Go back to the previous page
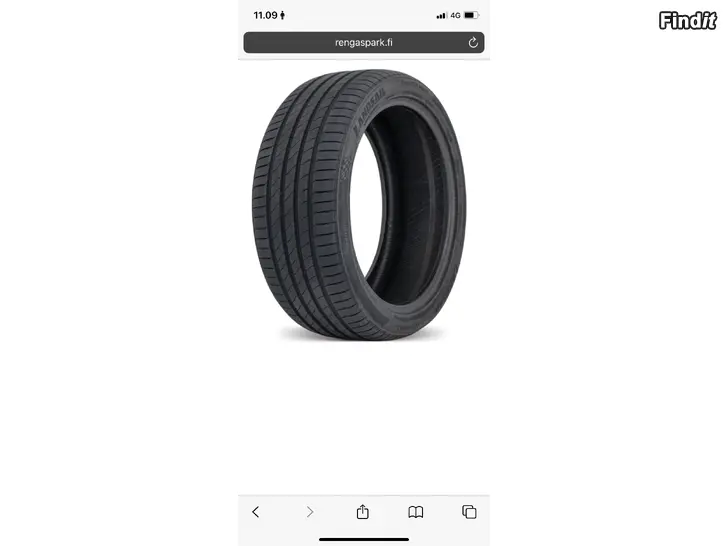 255,512
